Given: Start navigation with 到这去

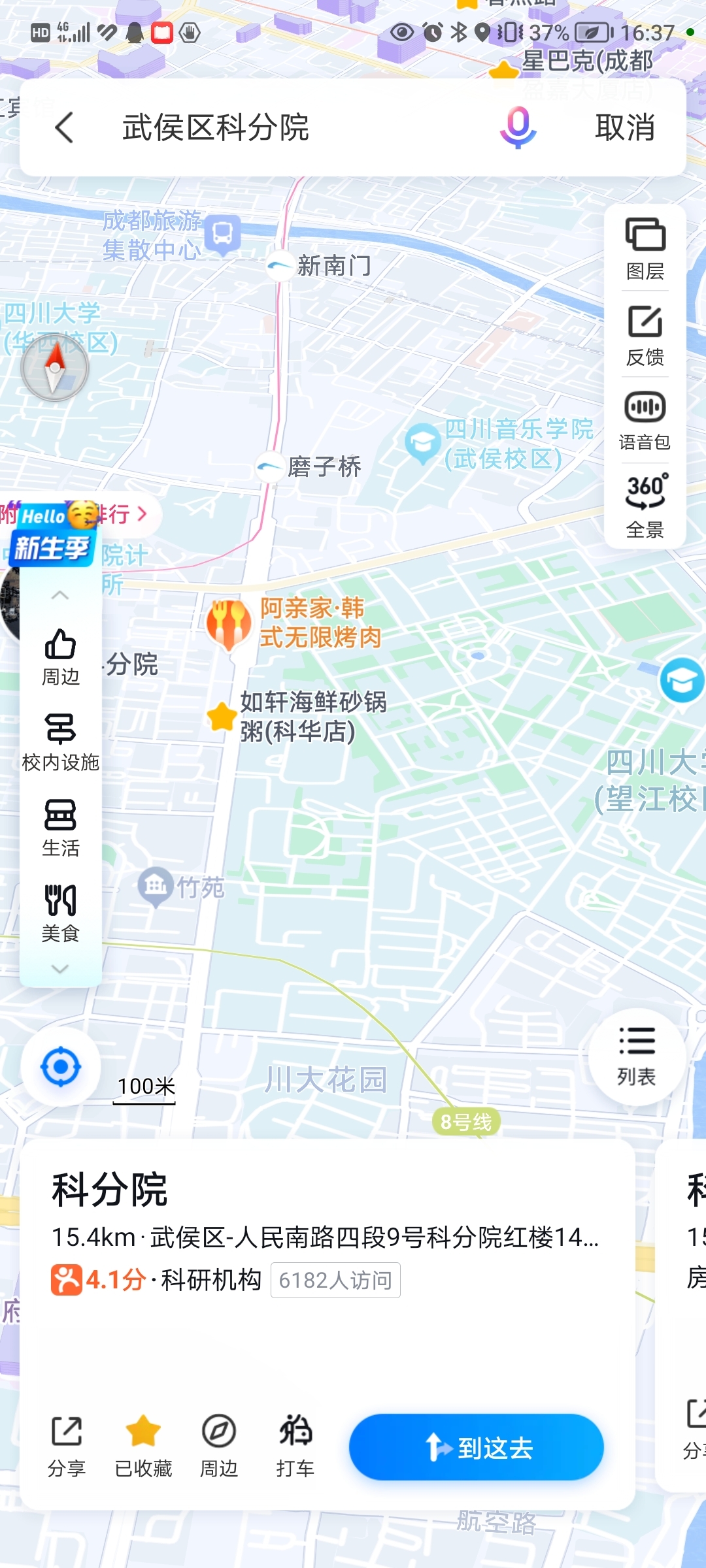Looking at the screenshot, I should (476, 1447).
